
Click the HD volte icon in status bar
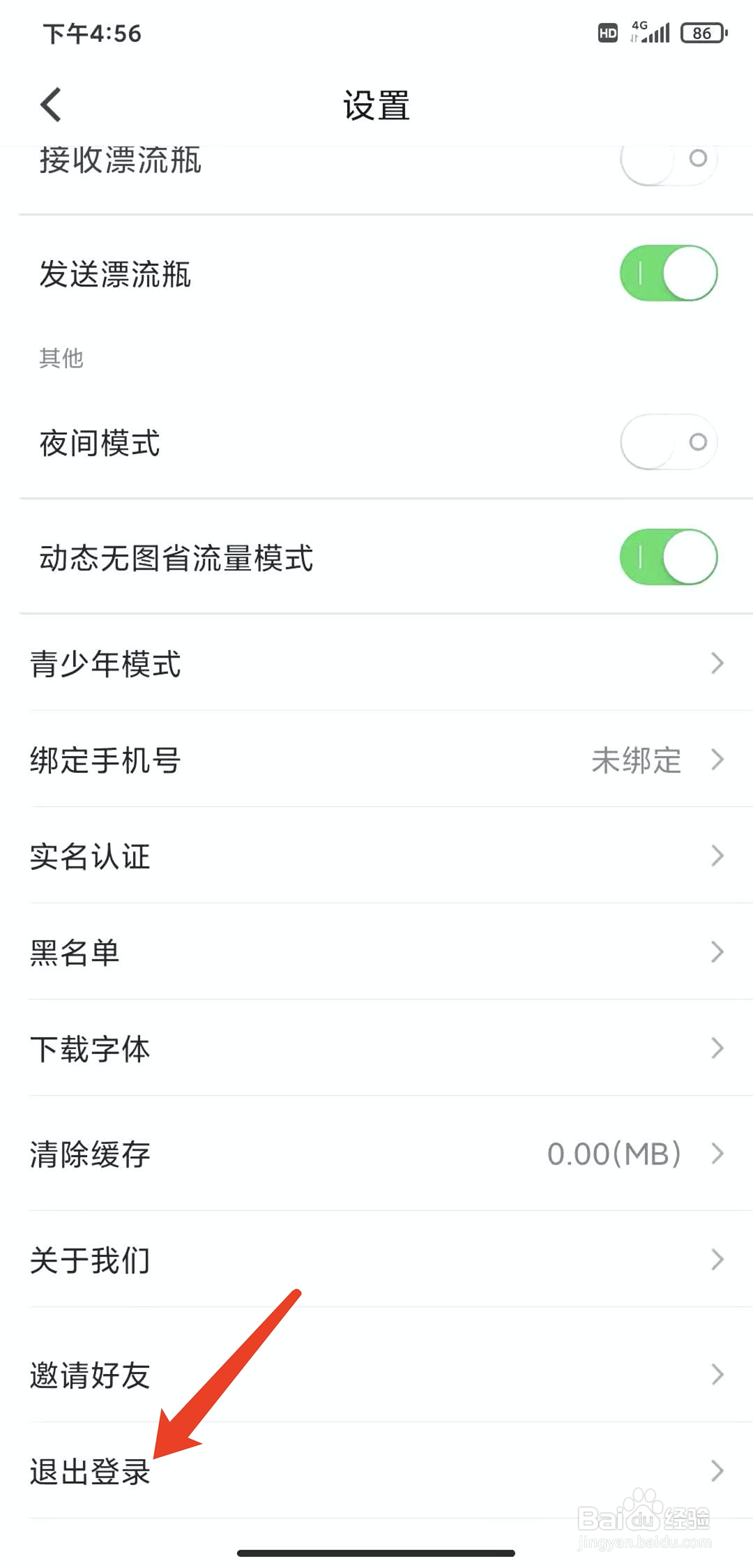point(607,32)
